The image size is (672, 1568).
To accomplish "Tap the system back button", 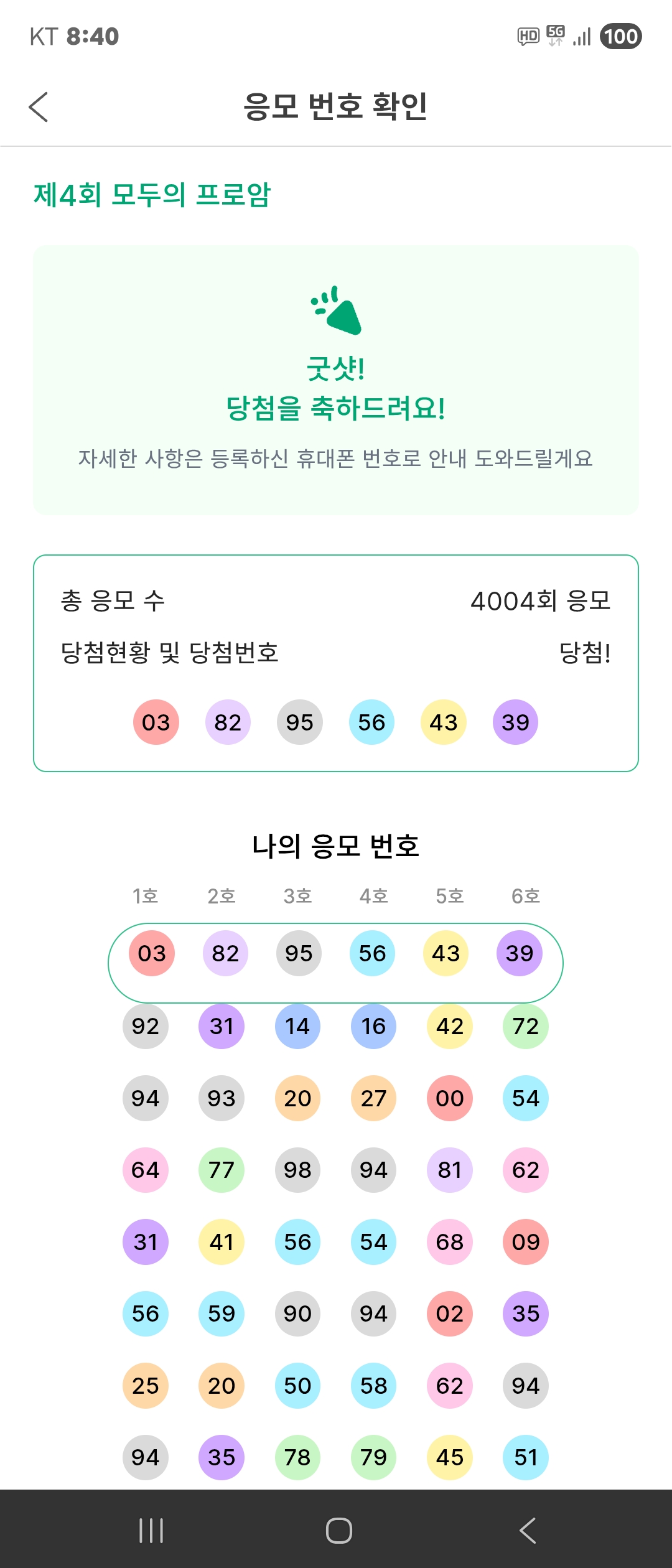I will [528, 1530].
